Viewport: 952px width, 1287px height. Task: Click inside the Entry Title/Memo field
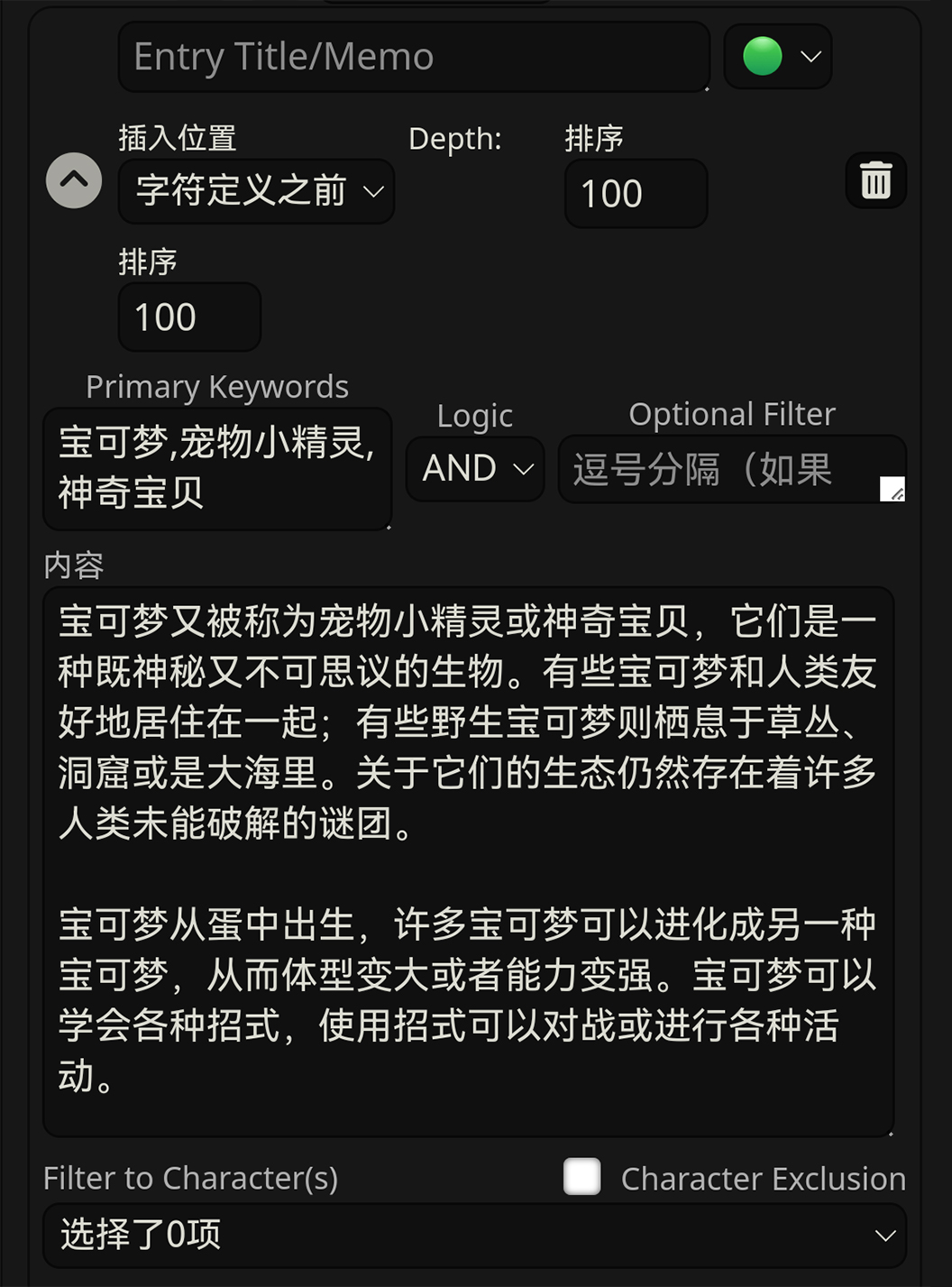[413, 56]
